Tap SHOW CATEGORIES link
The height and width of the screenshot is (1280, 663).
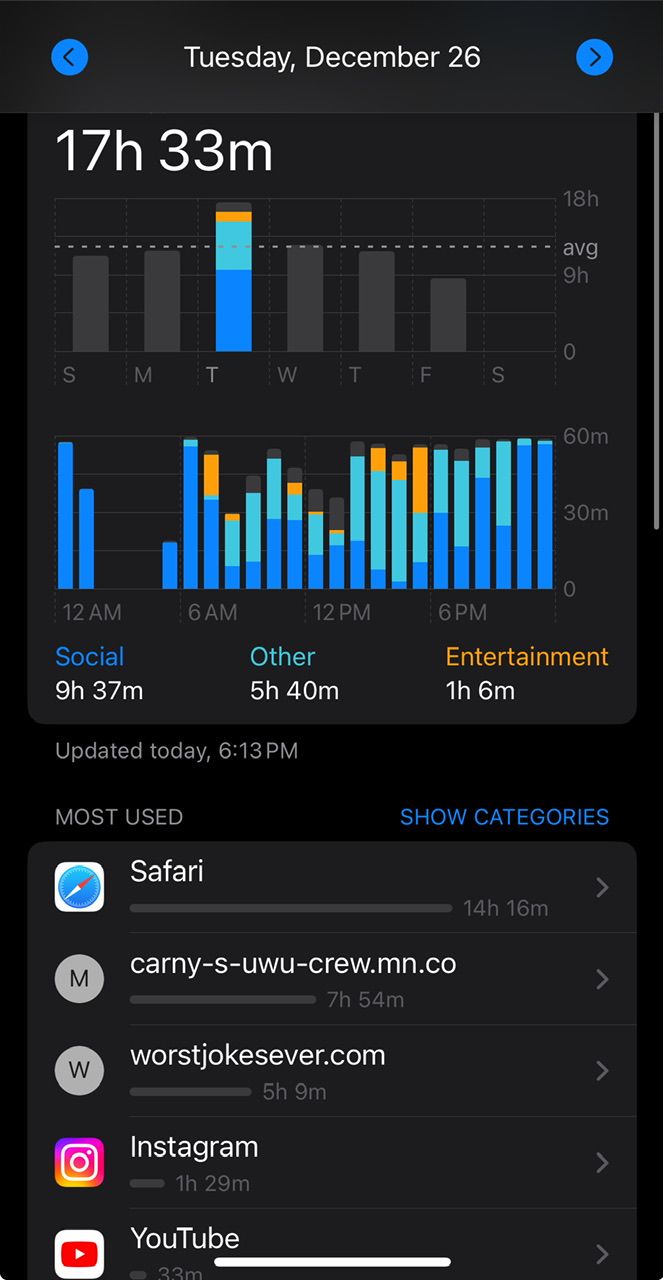tap(504, 817)
